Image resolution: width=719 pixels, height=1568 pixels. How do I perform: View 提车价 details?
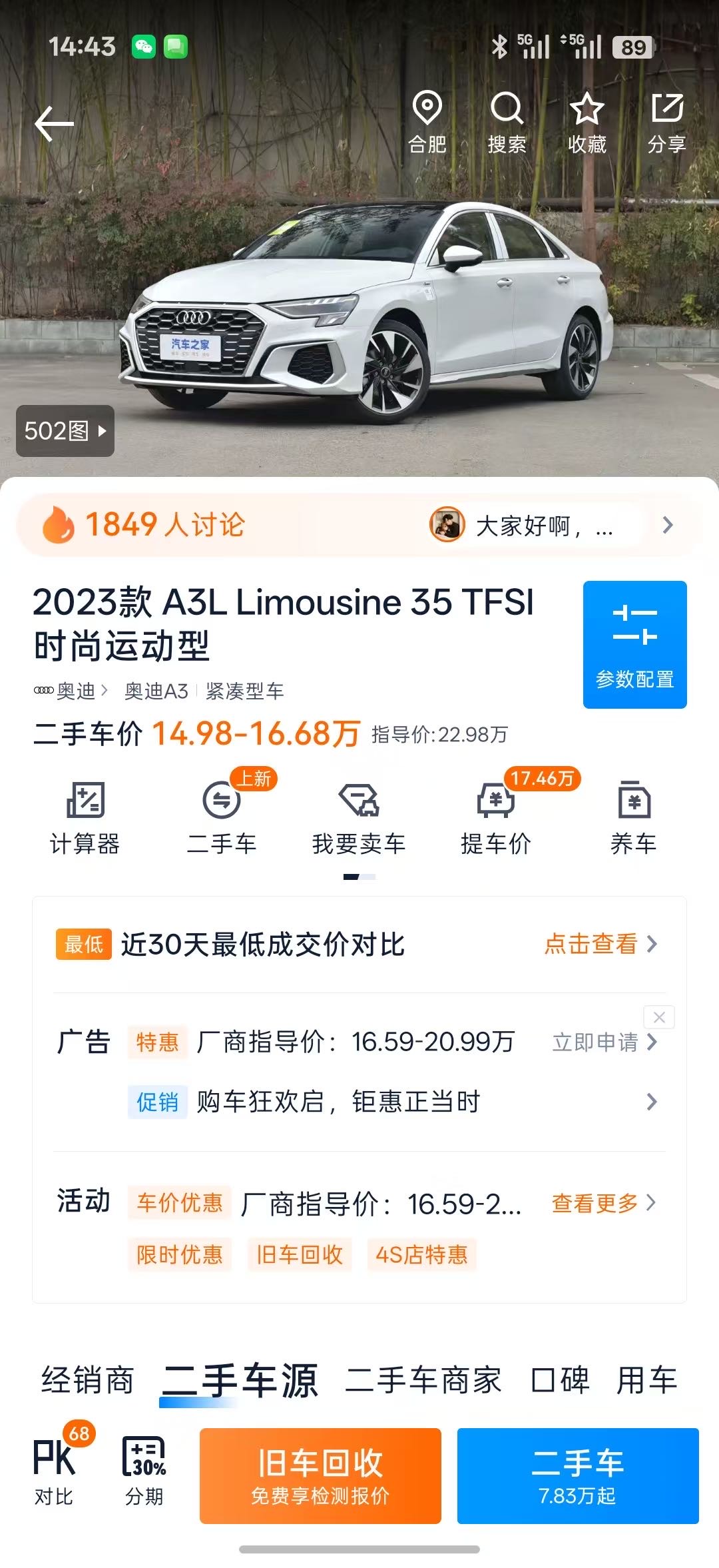(x=496, y=818)
